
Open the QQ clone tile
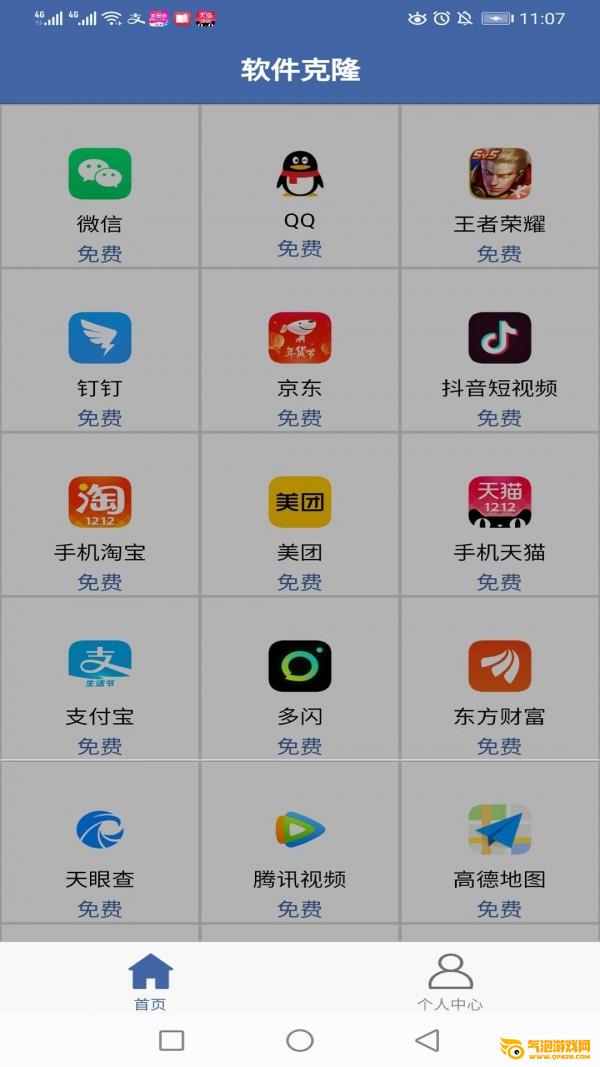300,186
